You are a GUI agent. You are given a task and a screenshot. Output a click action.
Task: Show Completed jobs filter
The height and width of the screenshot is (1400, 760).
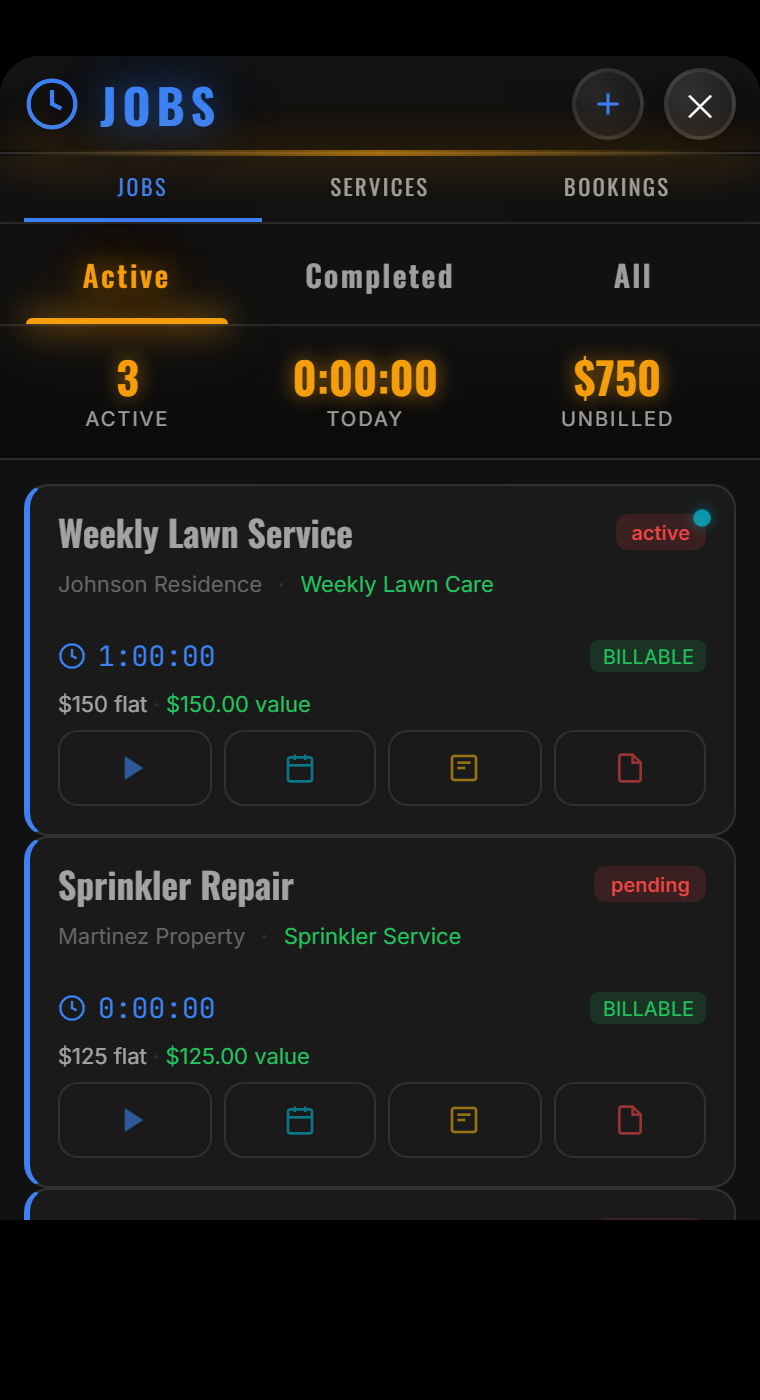379,276
